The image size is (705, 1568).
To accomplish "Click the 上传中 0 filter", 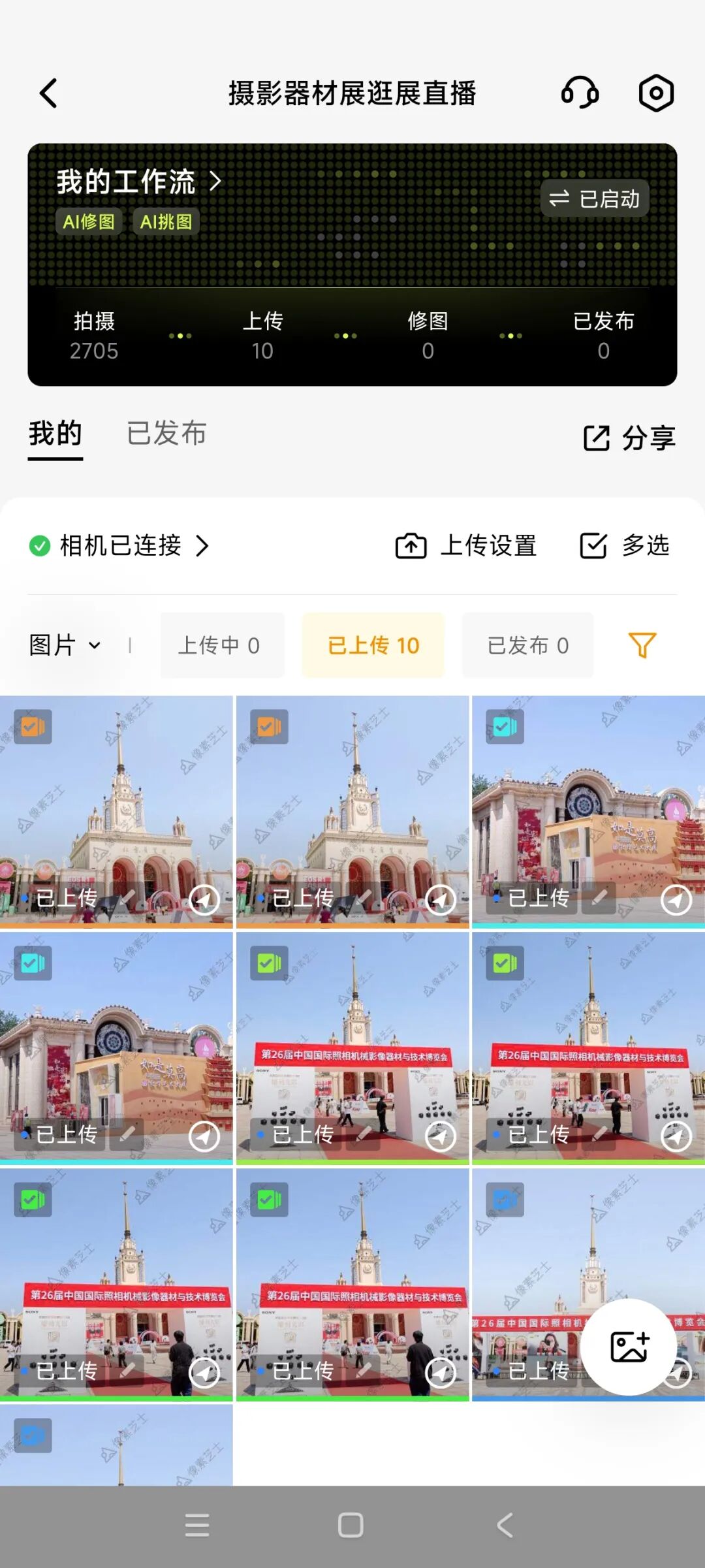I will click(222, 645).
